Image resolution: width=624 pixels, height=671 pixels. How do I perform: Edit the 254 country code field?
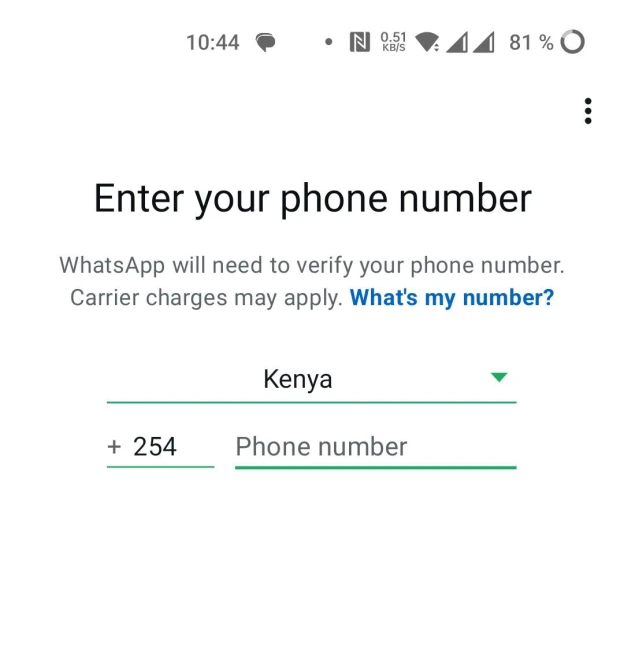pos(160,447)
